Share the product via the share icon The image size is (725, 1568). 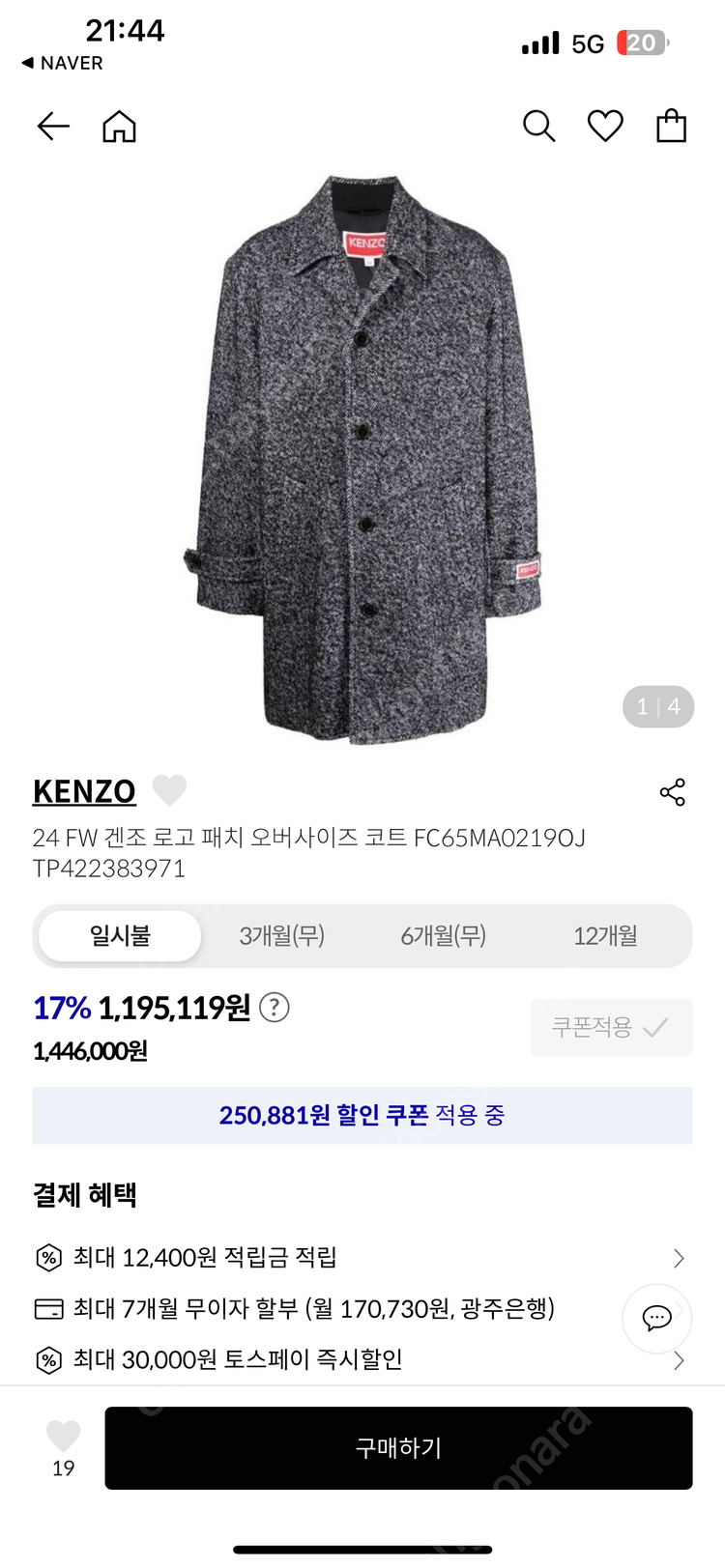[x=674, y=791]
